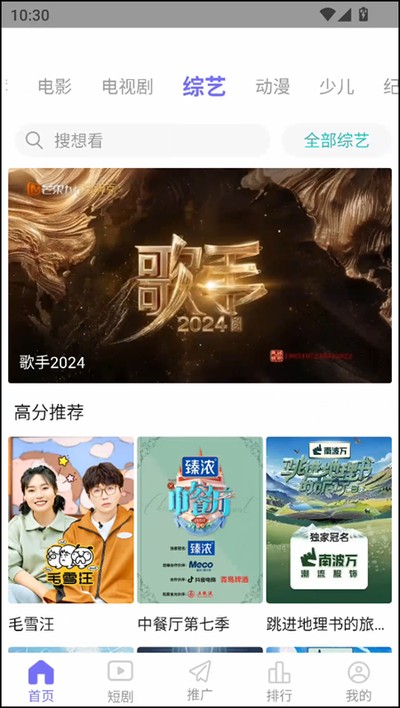Switch to the 电影 tab
This screenshot has height=708, width=400.
[55, 86]
